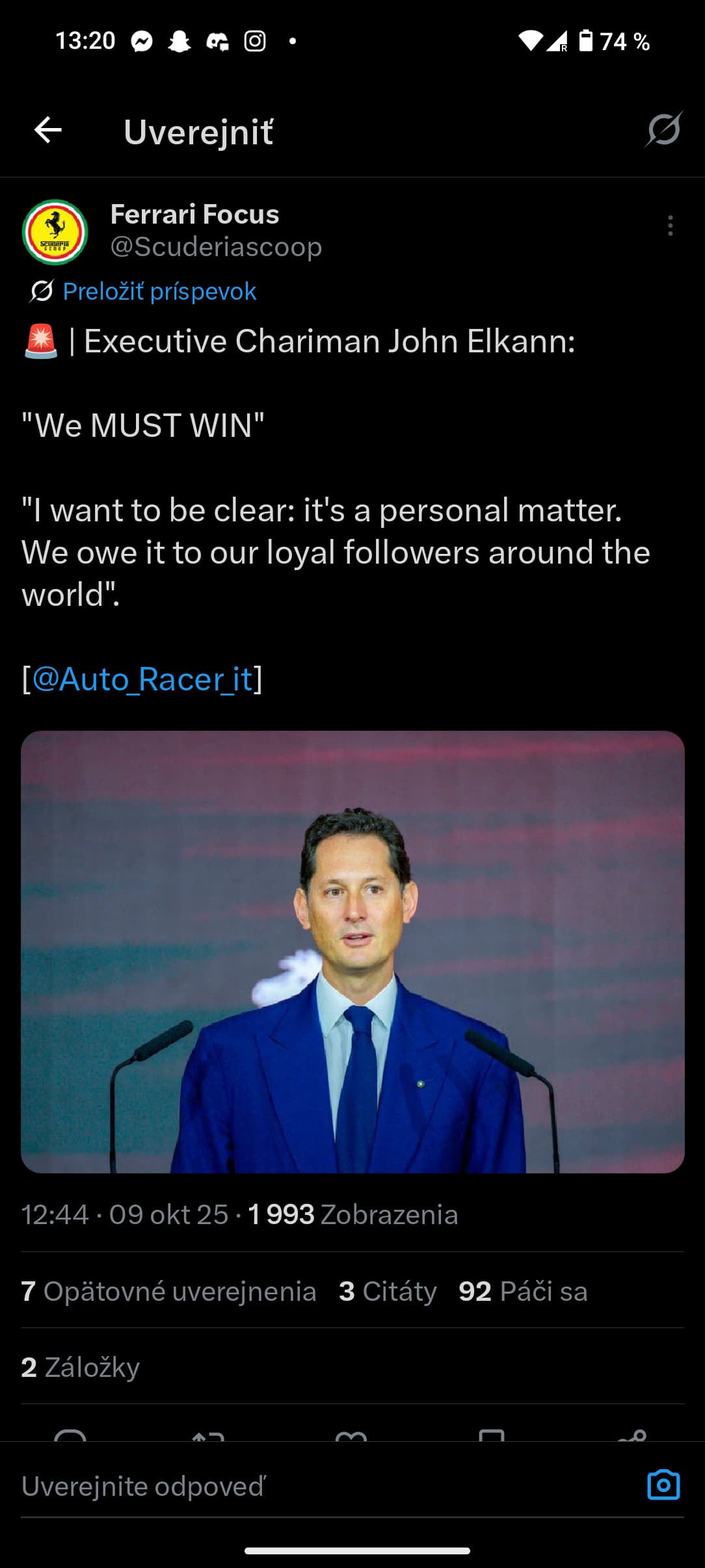Open the Ferrari Focus account name
This screenshot has height=1568, width=705.
pos(194,214)
